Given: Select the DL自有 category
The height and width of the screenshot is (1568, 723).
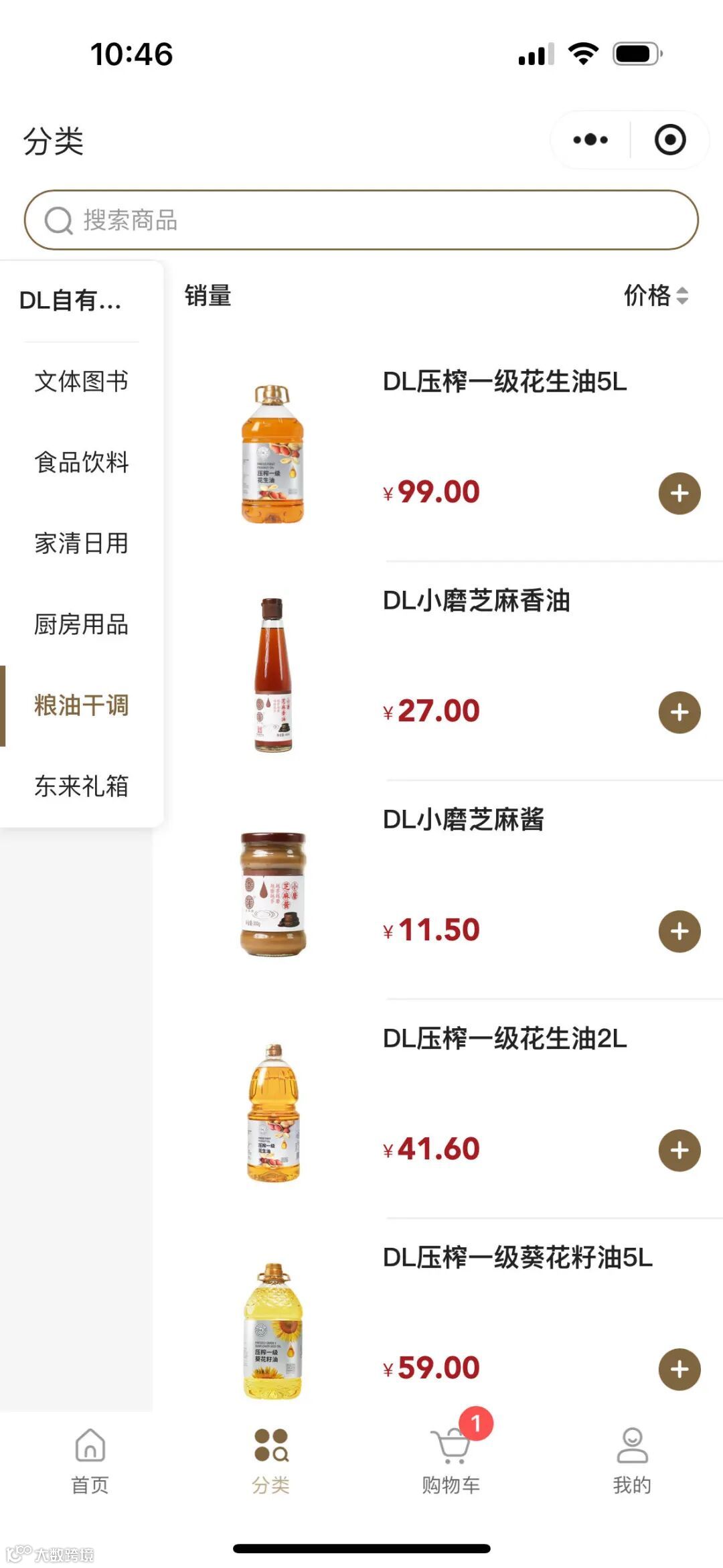Looking at the screenshot, I should tap(71, 301).
